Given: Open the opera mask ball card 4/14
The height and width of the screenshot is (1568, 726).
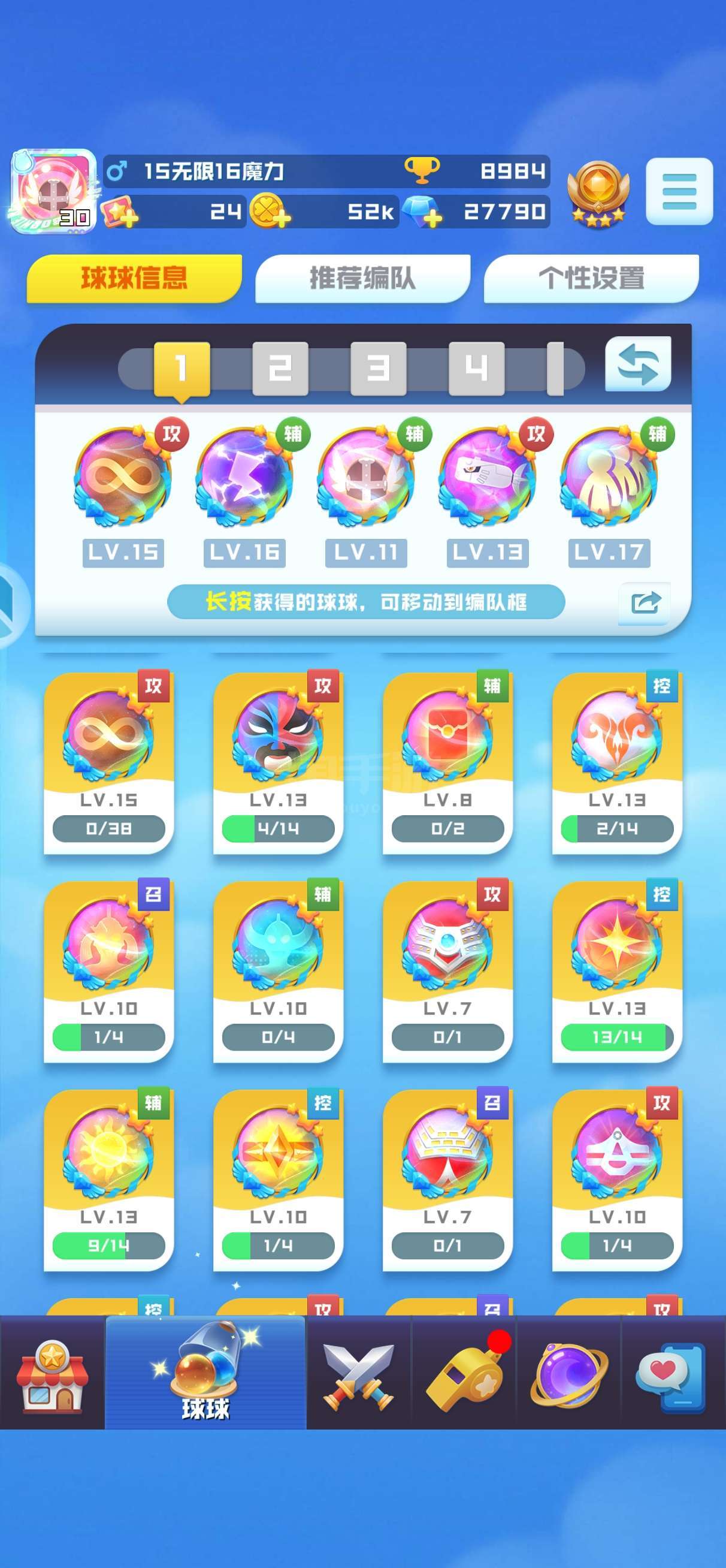Looking at the screenshot, I should pos(278,762).
